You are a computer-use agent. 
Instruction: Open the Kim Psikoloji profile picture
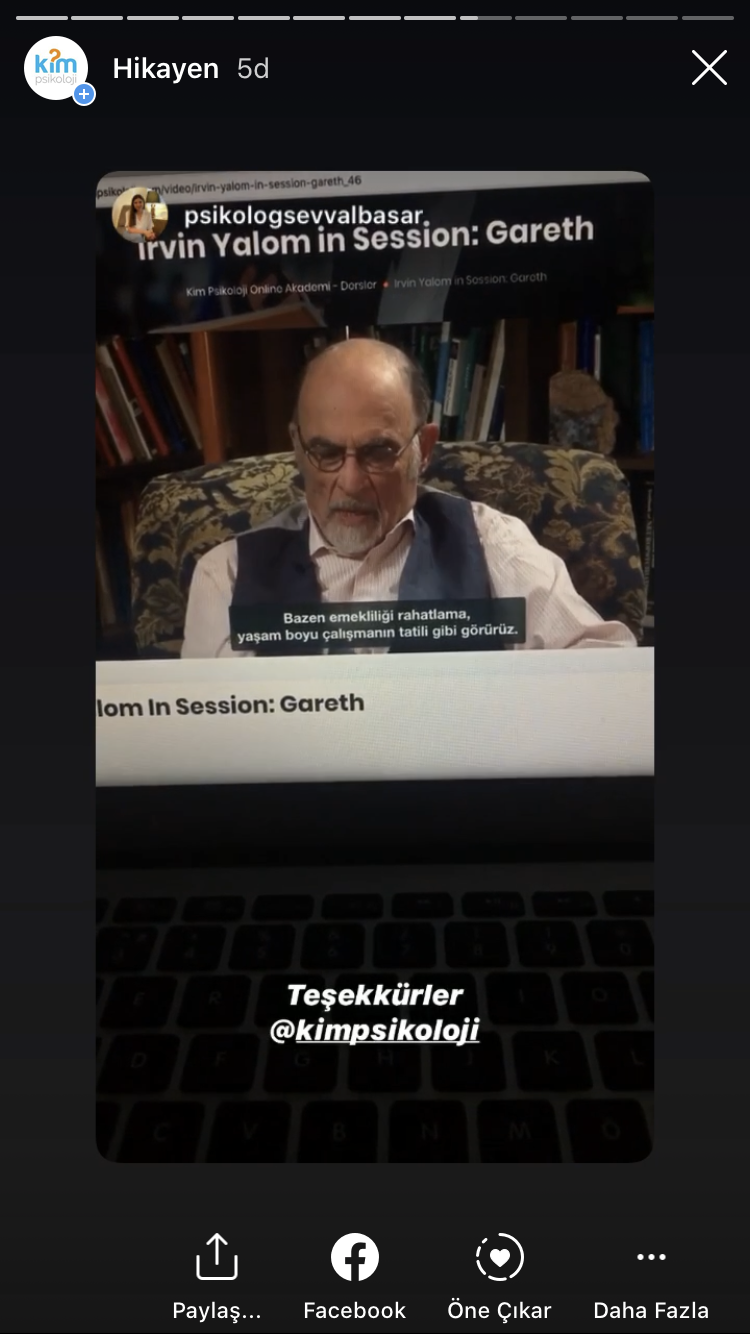[56, 68]
